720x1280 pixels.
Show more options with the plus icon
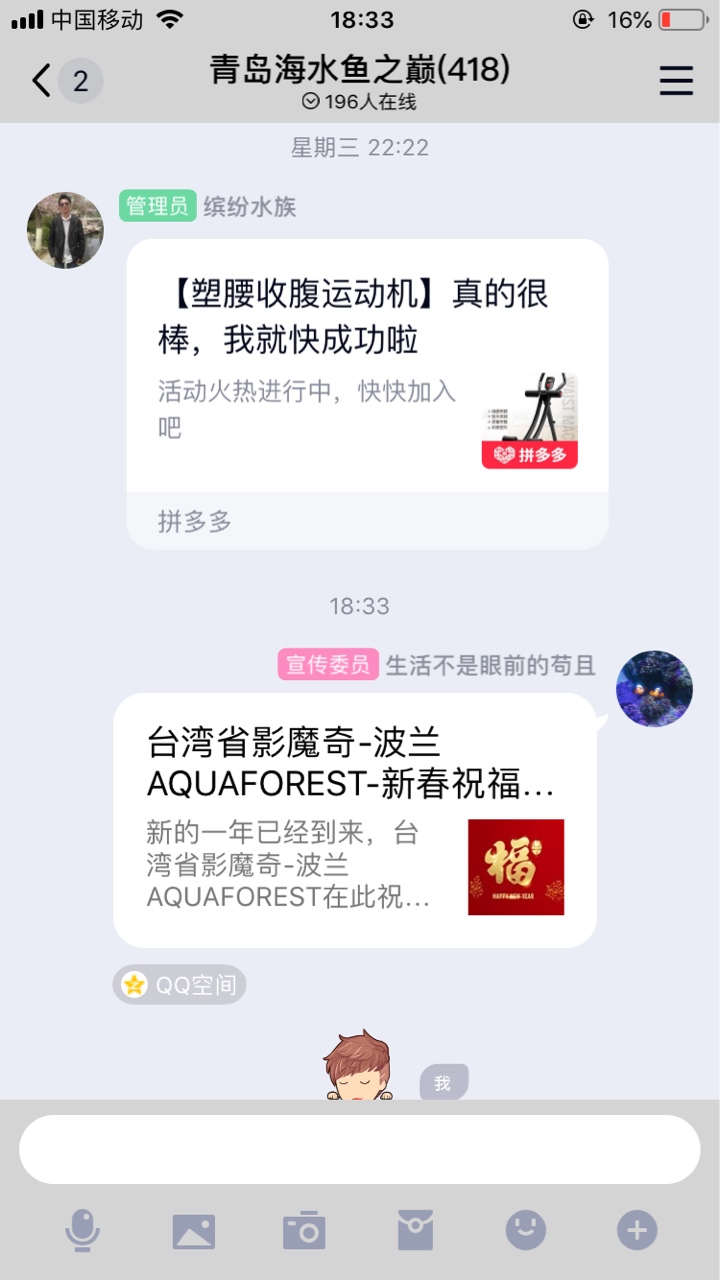tap(637, 1230)
